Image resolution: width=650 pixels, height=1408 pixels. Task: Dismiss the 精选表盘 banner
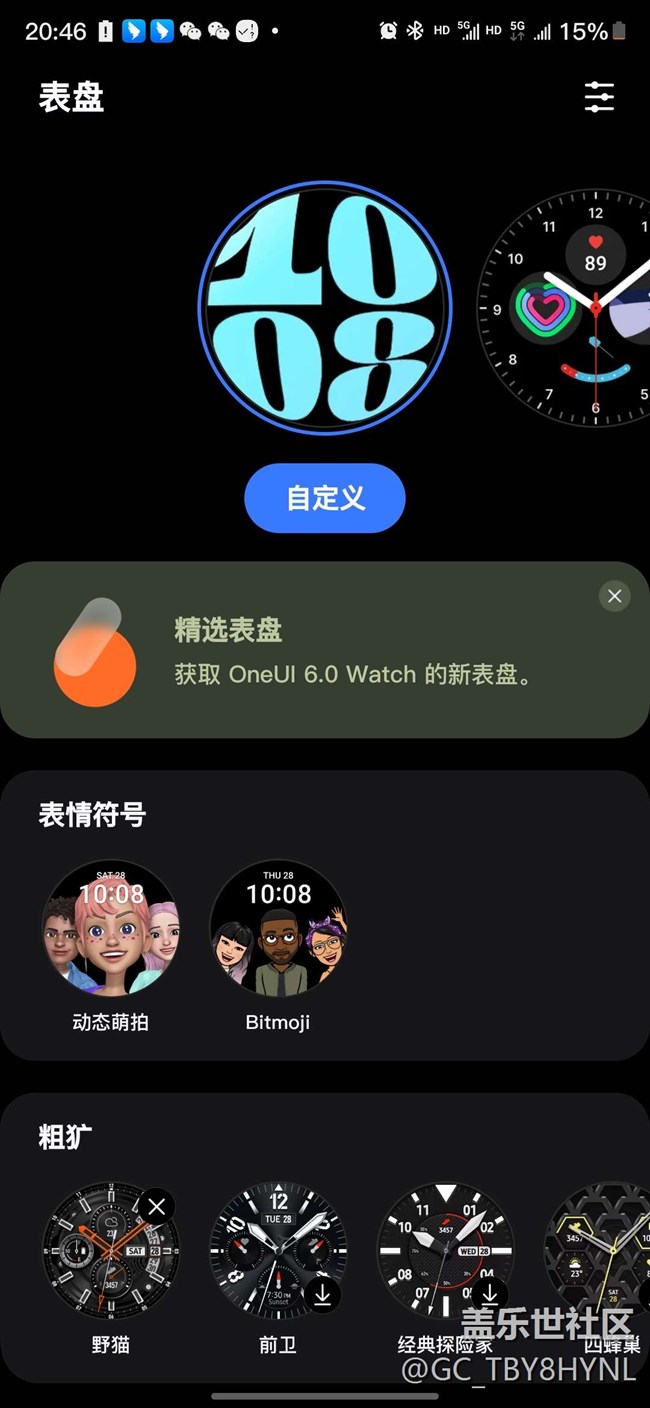point(614,596)
